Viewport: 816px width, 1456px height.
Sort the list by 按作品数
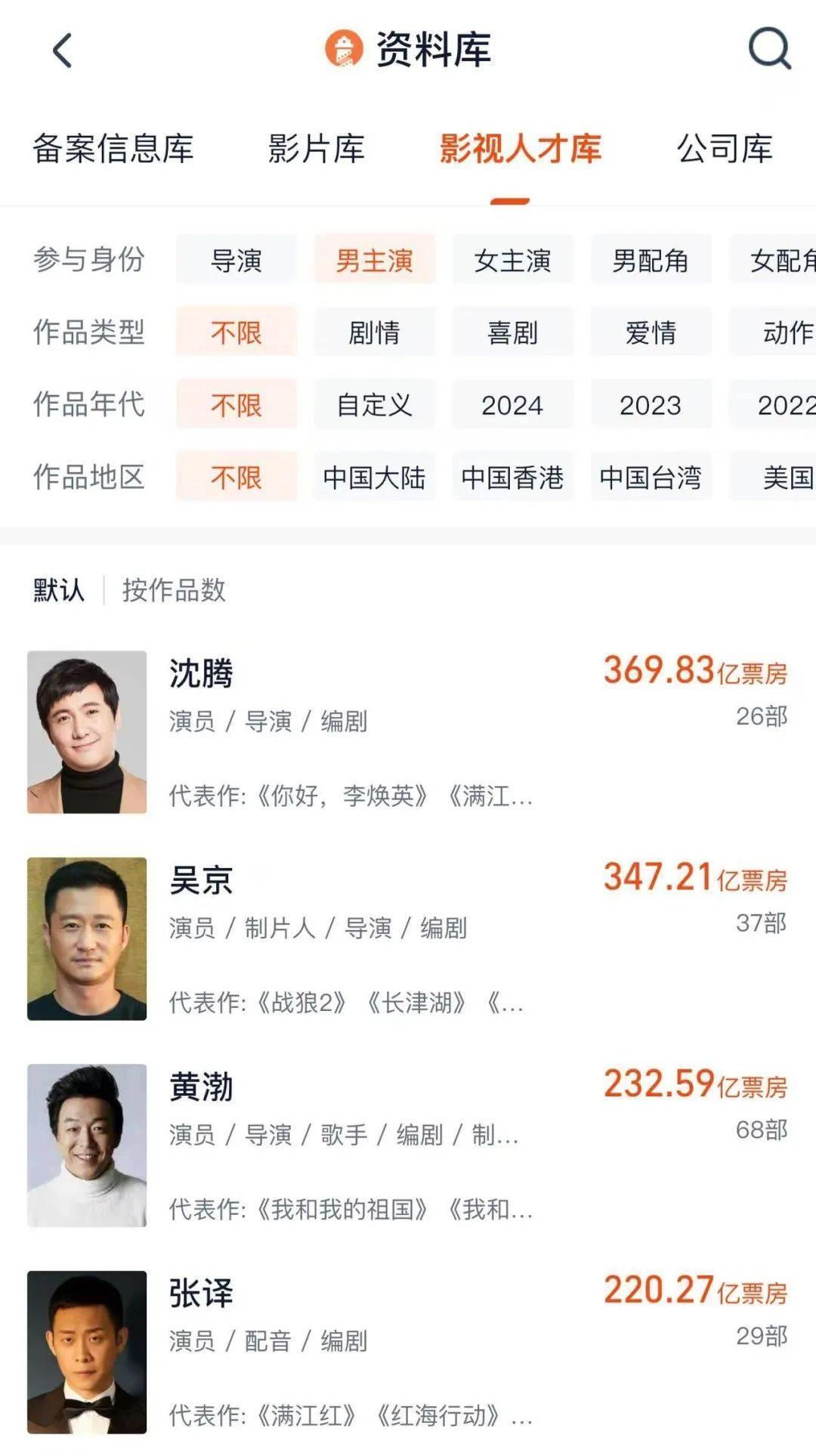click(x=174, y=590)
